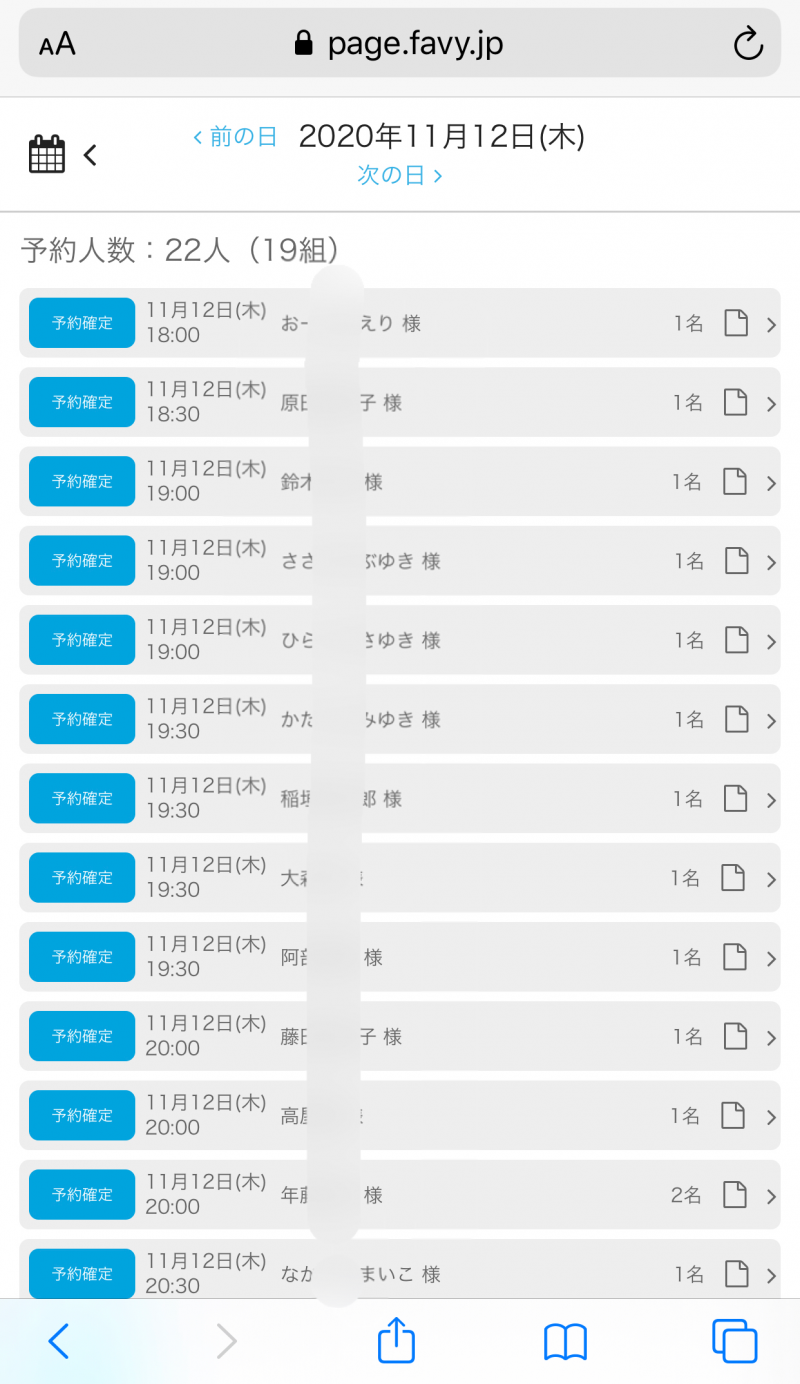The width and height of the screenshot is (800, 1384).
Task: Open the 2名 reservation at 20:00
Action: pyautogui.click(x=400, y=1195)
